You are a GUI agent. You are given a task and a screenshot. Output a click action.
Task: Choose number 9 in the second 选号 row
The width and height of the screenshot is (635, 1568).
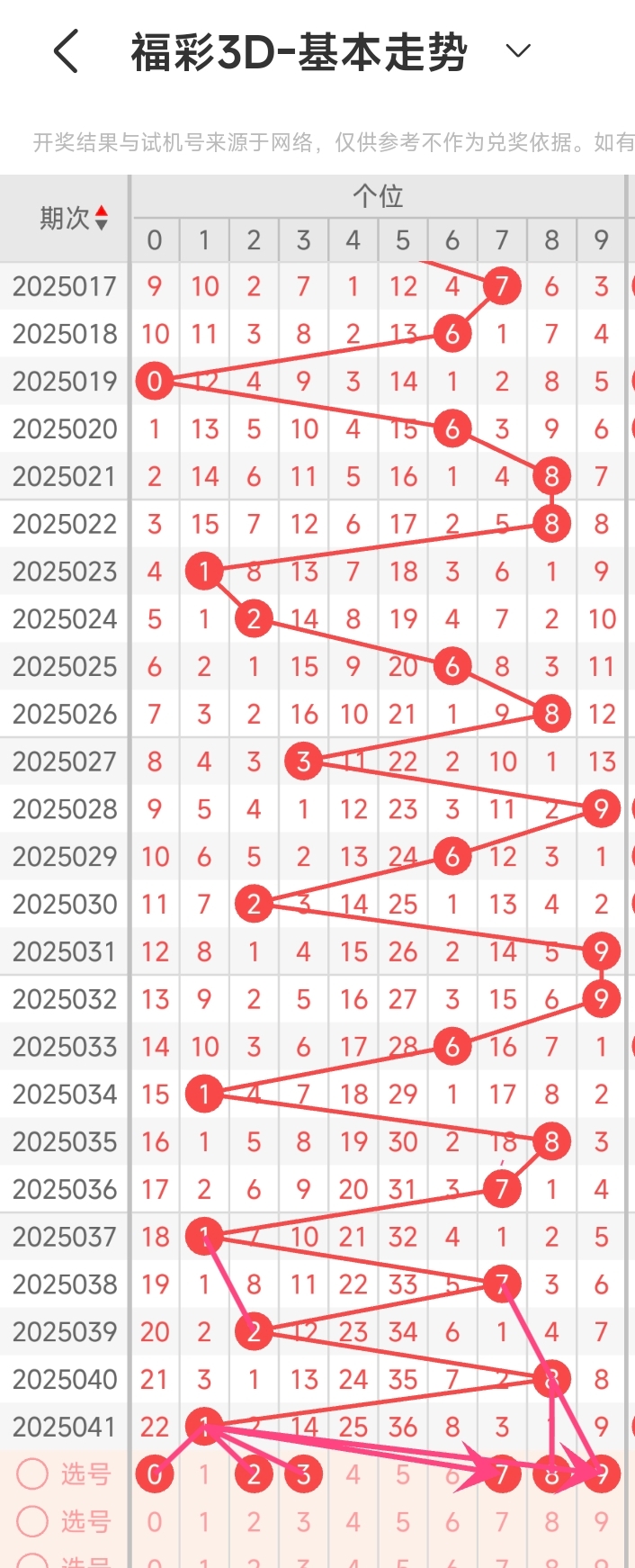pos(602,1522)
